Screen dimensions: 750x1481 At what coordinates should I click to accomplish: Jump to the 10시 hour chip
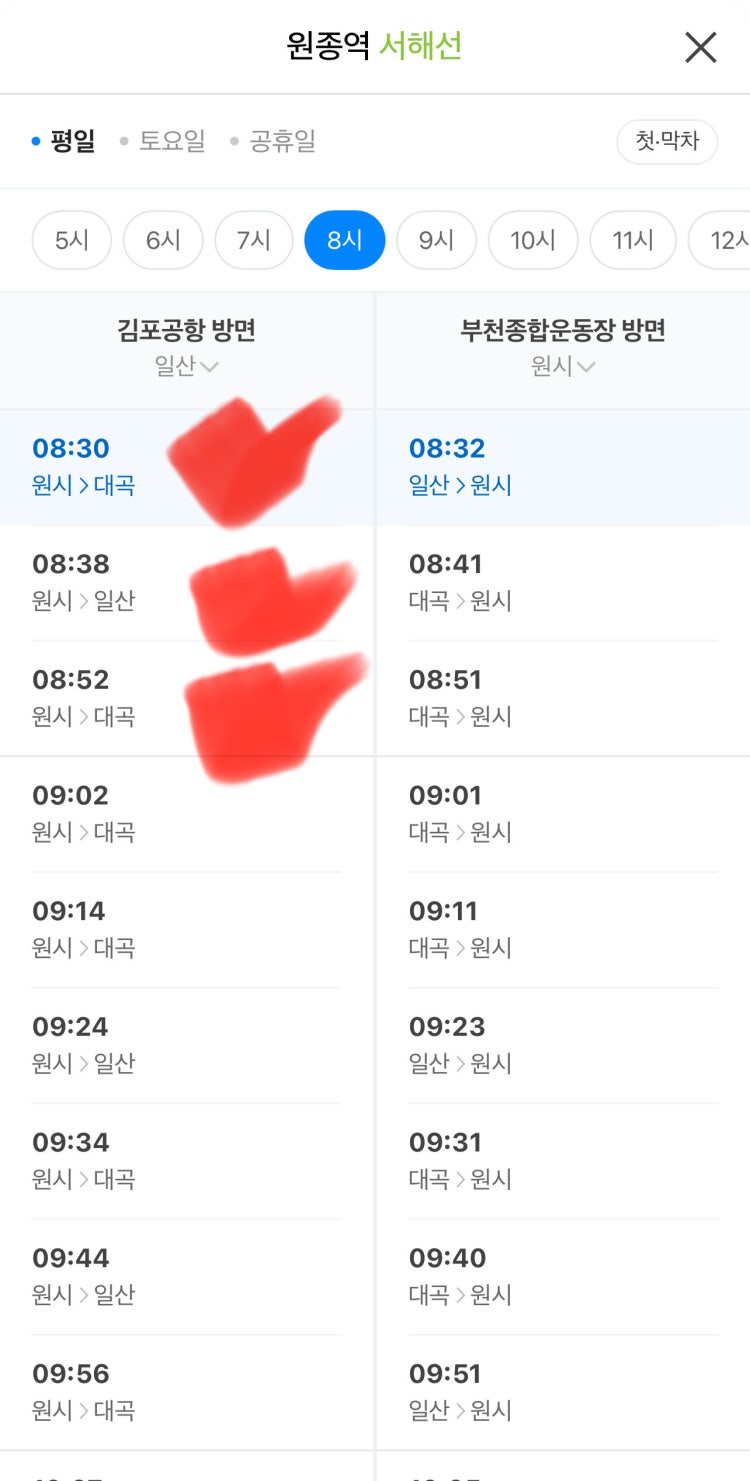[533, 240]
